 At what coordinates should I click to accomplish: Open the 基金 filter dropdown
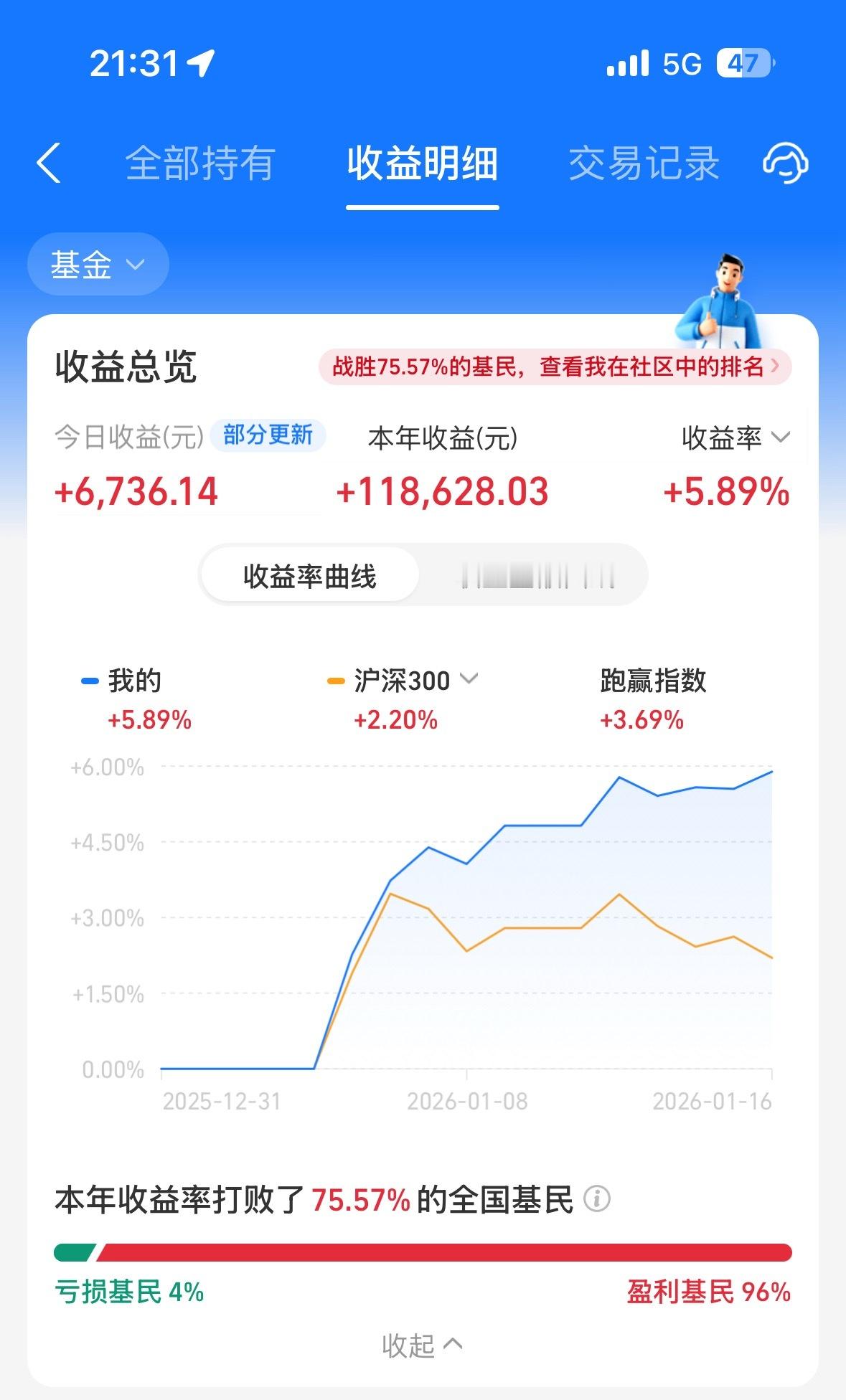coord(97,264)
